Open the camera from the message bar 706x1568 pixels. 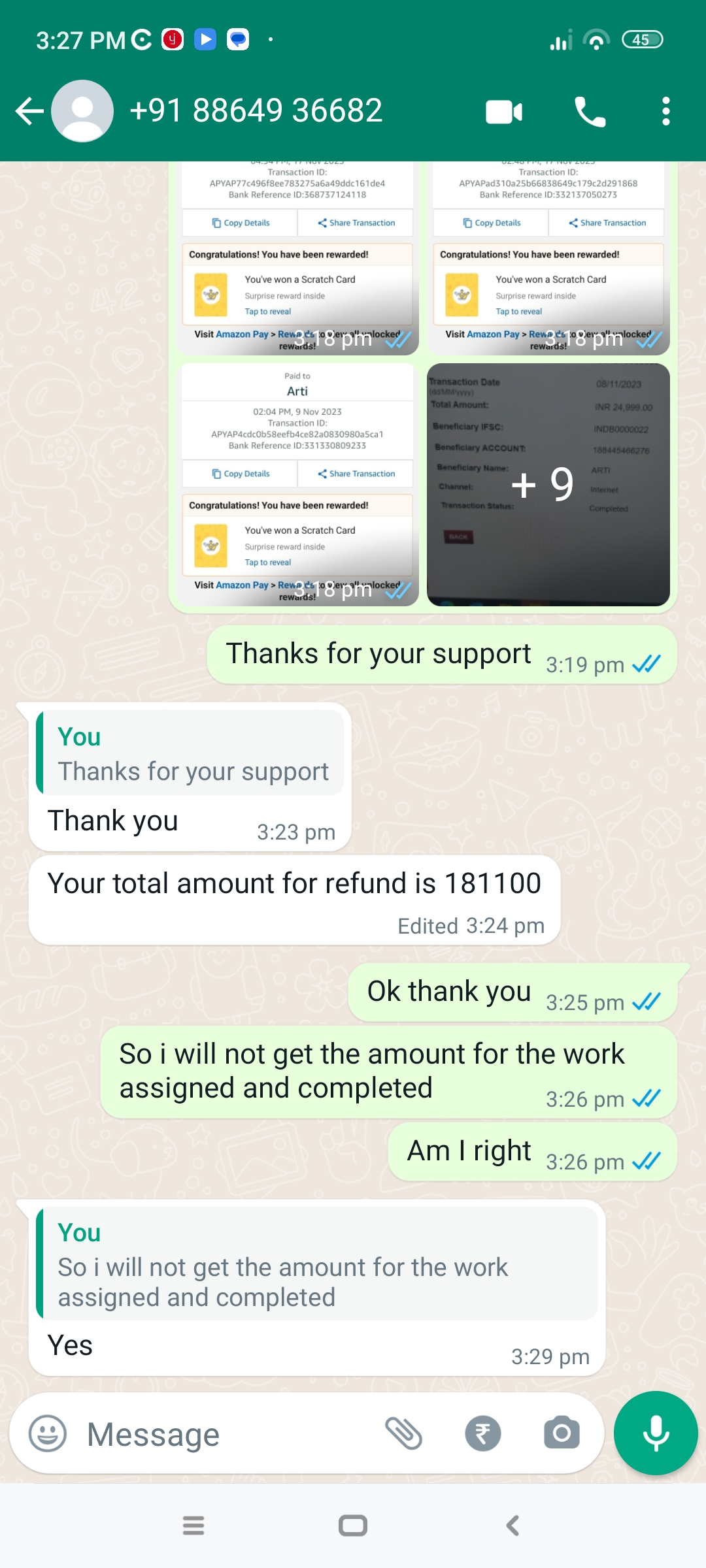click(x=562, y=1434)
